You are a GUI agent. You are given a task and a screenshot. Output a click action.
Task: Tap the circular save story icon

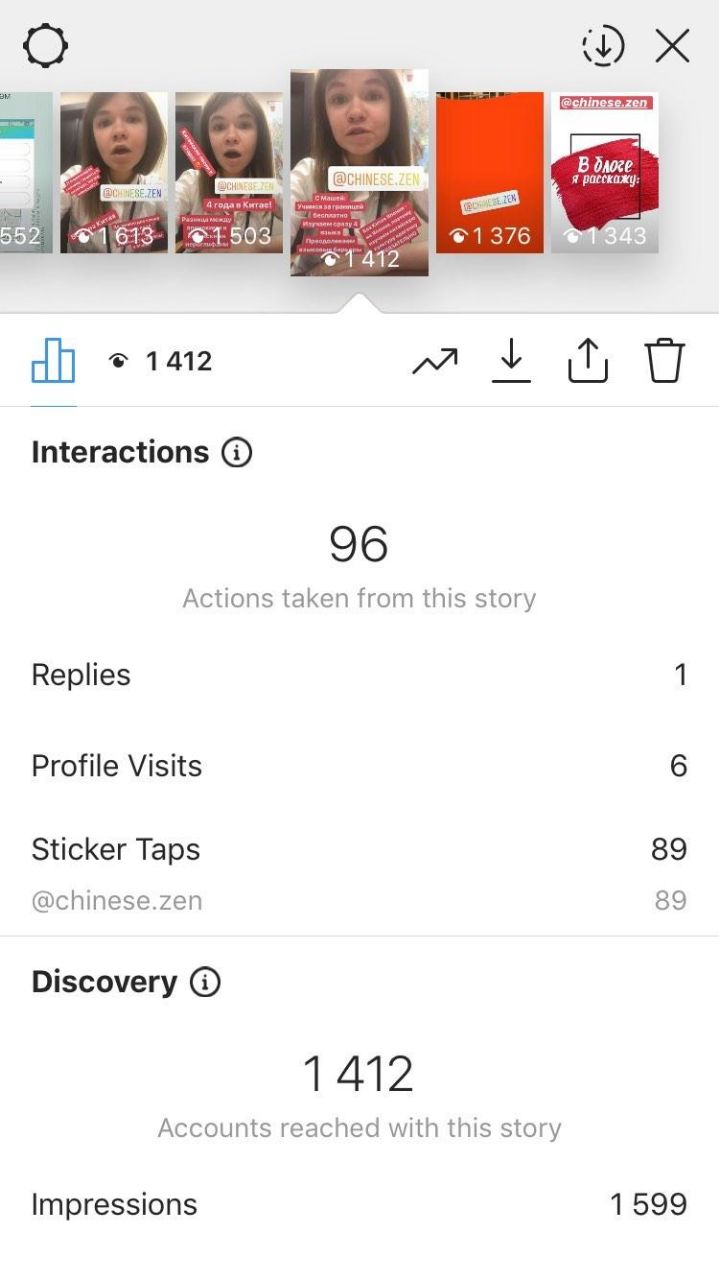(x=603, y=46)
